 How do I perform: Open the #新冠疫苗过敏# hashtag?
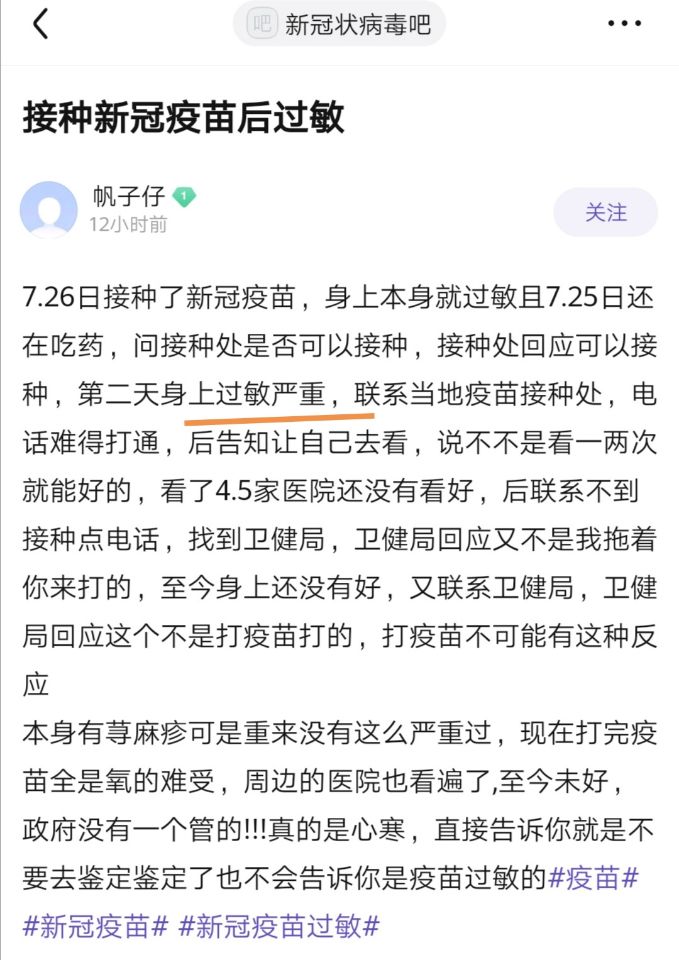279,926
